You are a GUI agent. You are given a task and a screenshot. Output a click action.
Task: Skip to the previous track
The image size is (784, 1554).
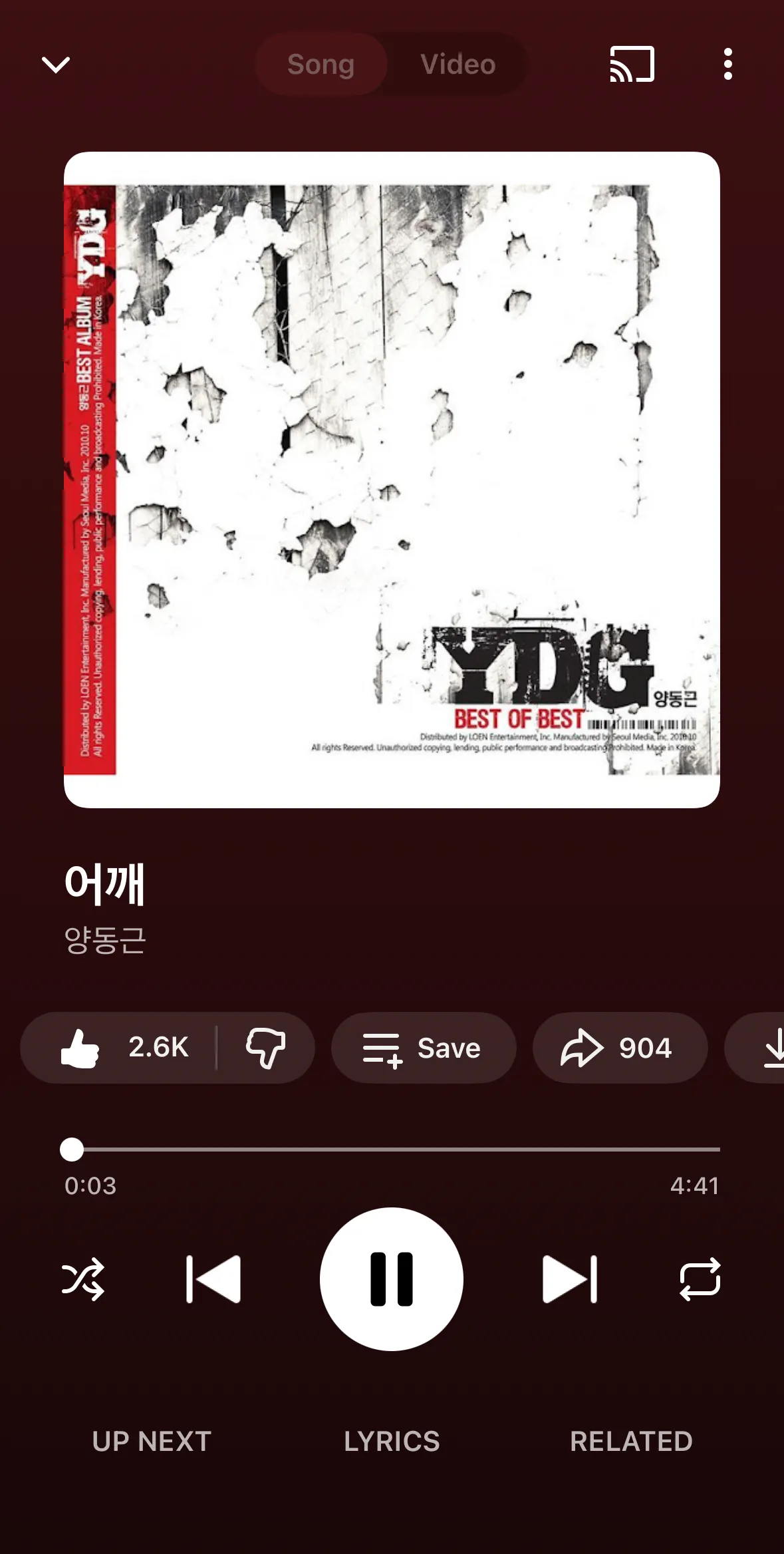[213, 1279]
